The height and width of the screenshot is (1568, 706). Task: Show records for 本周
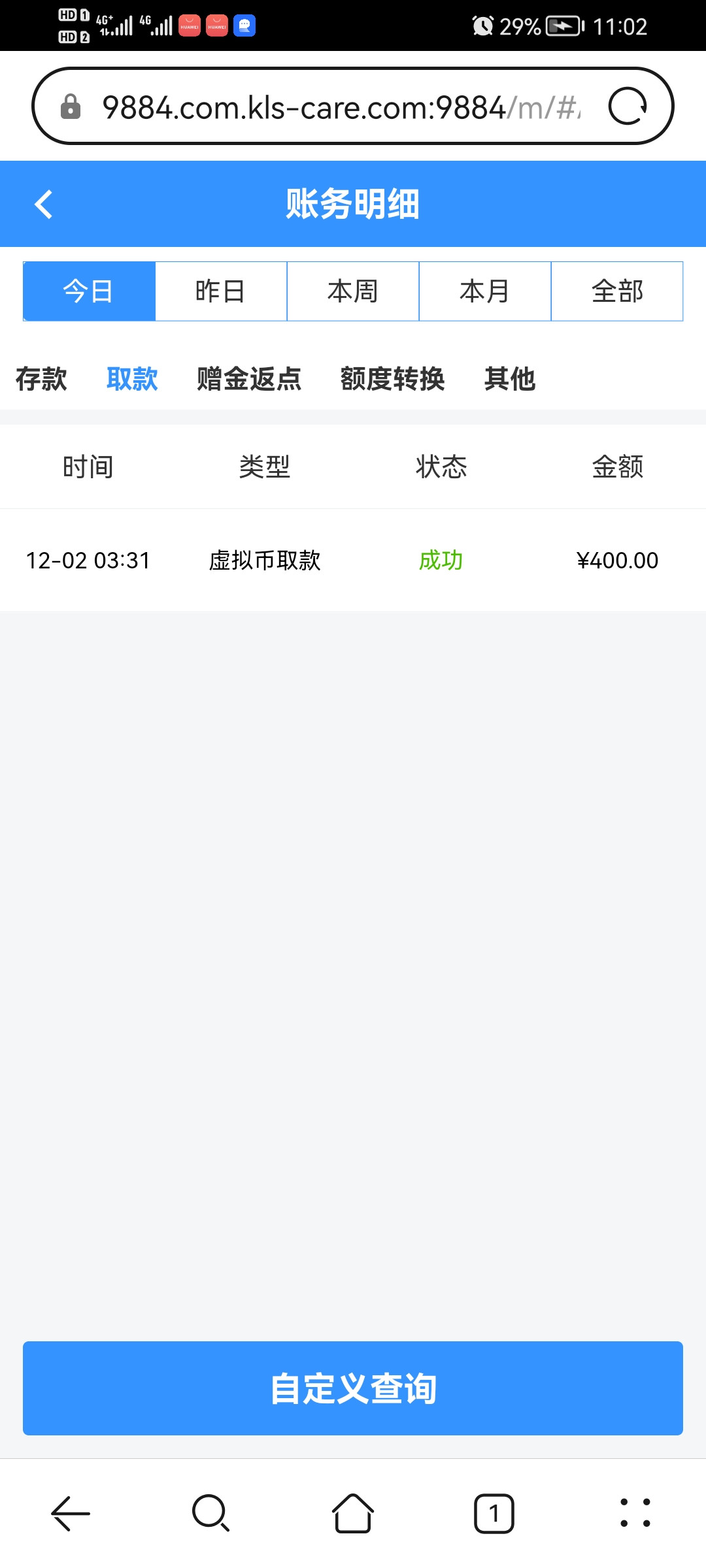click(353, 291)
